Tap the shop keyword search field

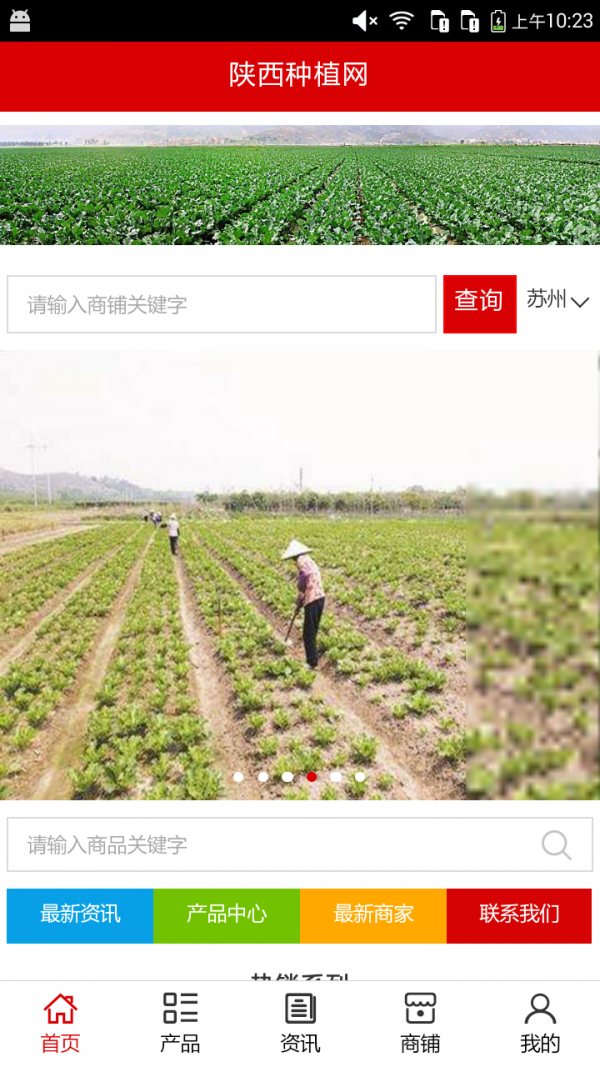coord(221,304)
